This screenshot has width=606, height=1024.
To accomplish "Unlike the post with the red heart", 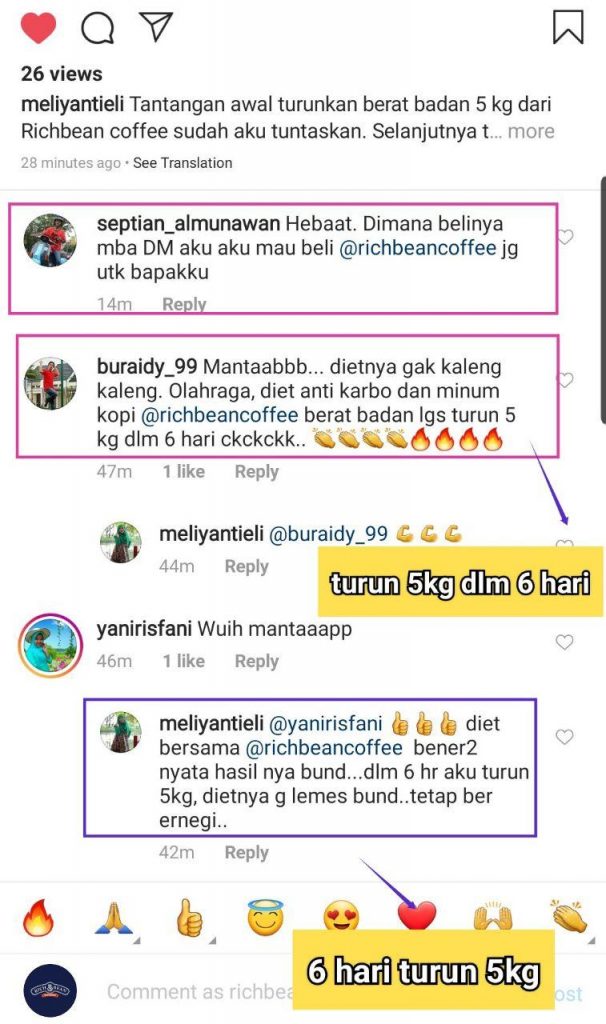I will point(38,27).
